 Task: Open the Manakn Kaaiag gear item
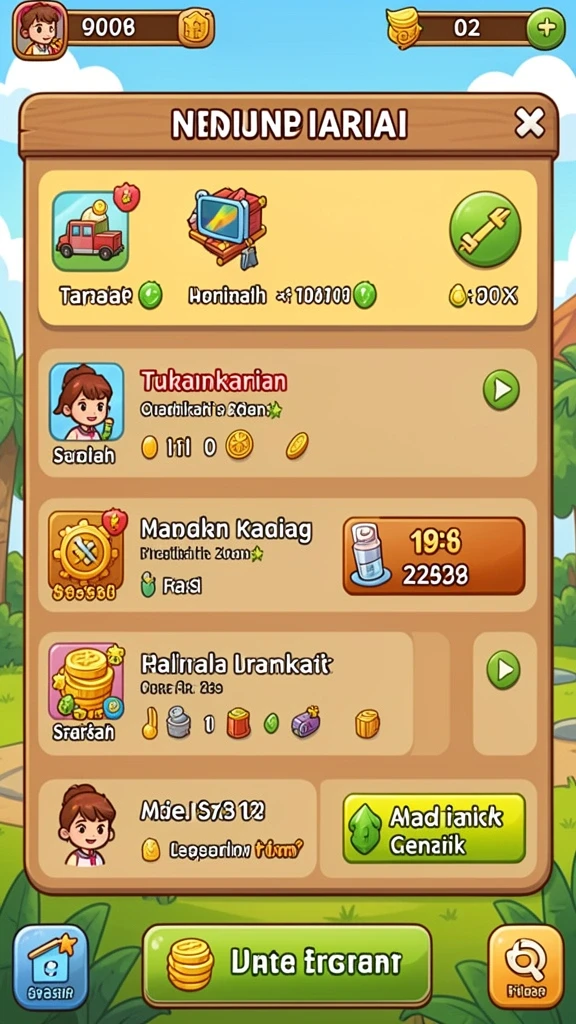(84, 555)
